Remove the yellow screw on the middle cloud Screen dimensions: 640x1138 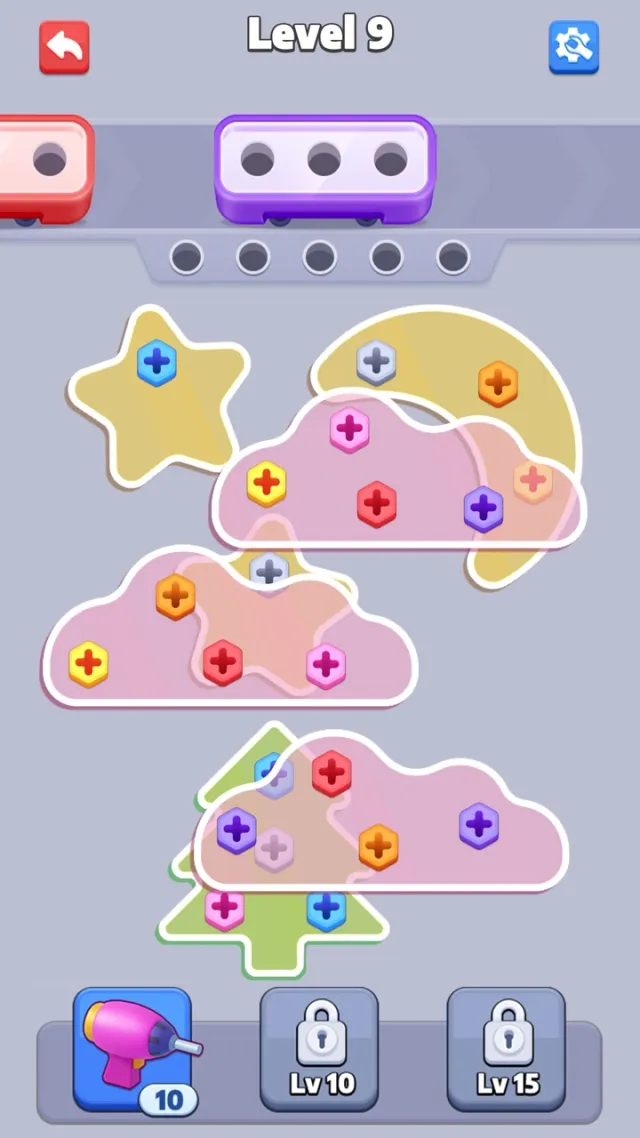[88, 663]
